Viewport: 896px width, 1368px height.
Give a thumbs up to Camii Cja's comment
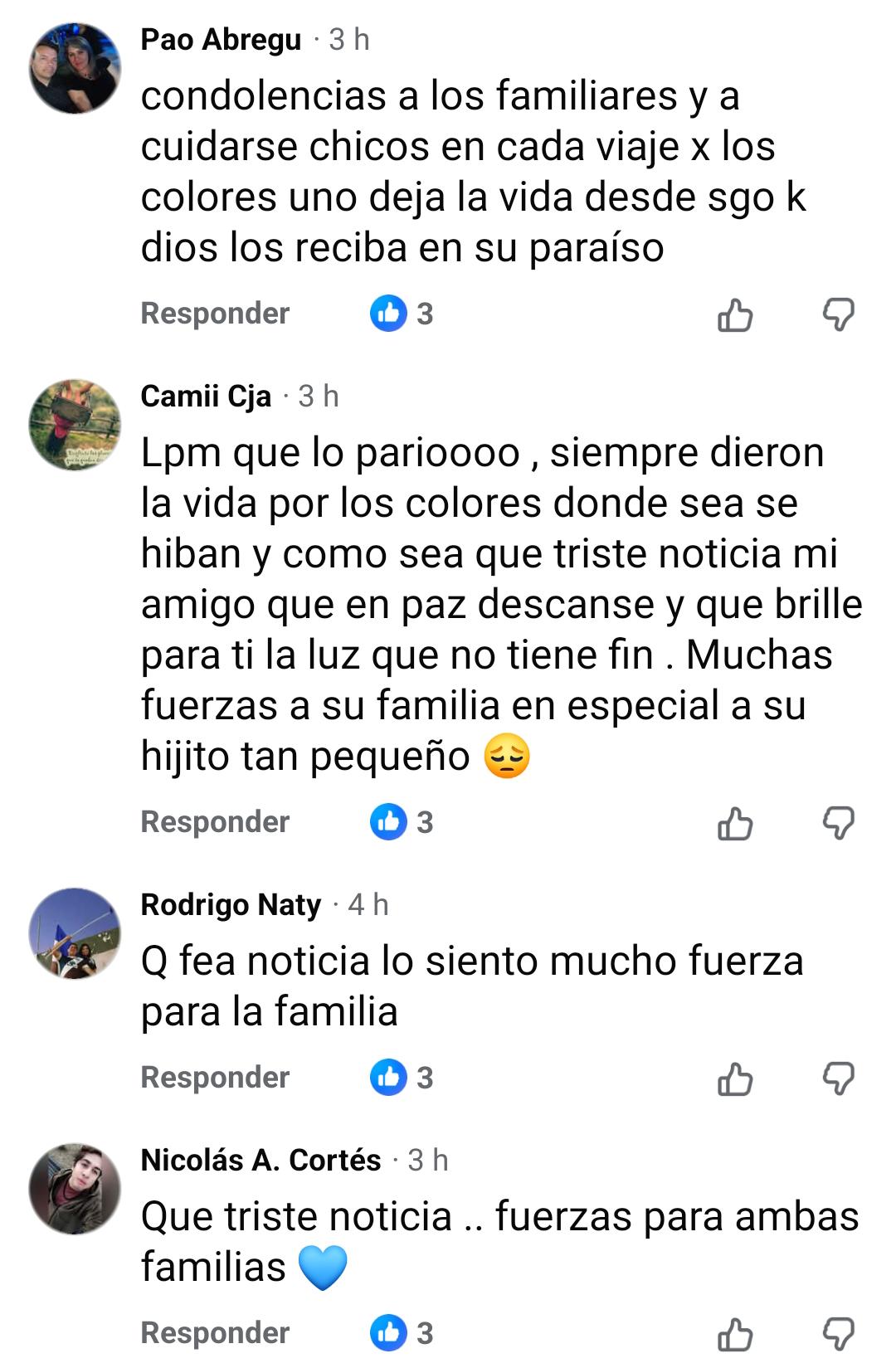(x=734, y=824)
